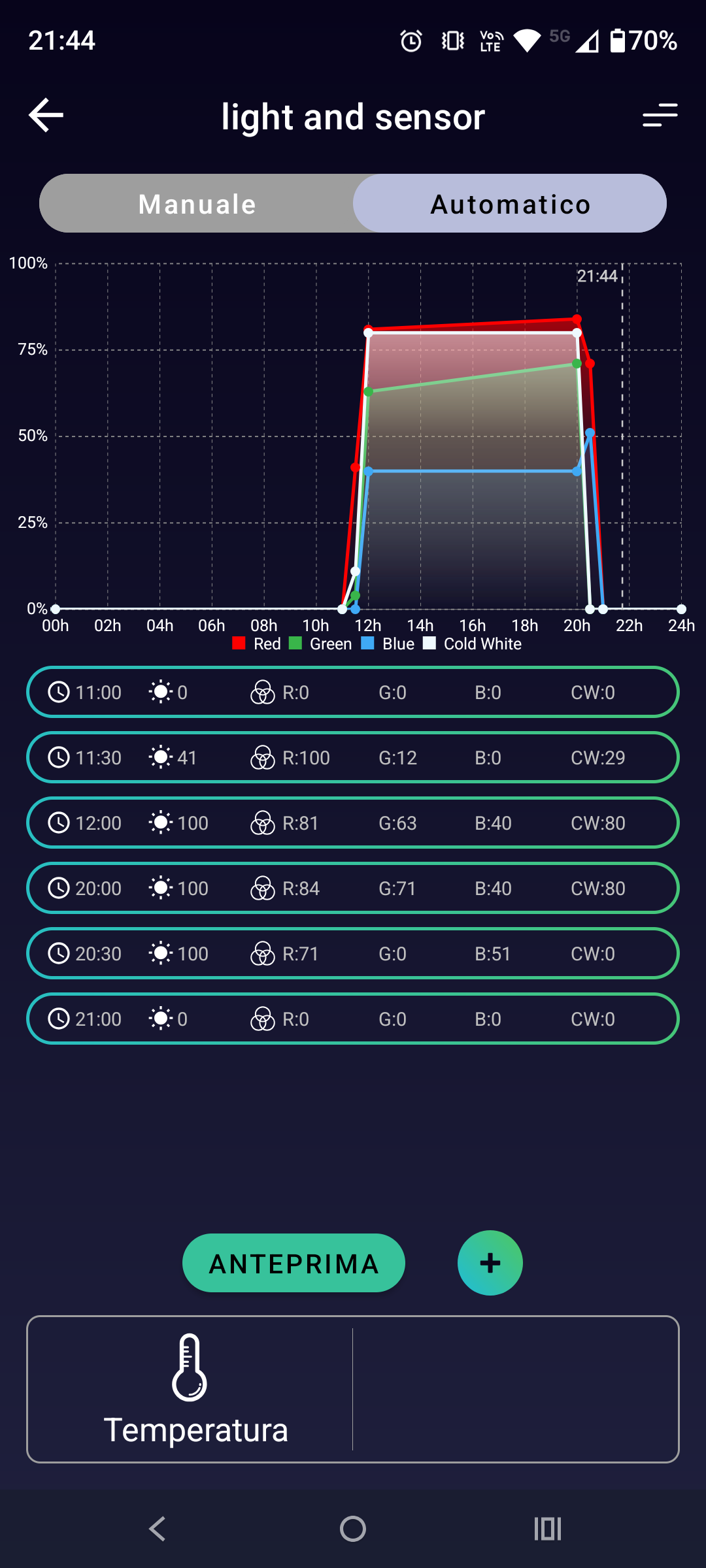Open the 11:00 schedule entry
Screen dimensions: 706x1568
(353, 692)
